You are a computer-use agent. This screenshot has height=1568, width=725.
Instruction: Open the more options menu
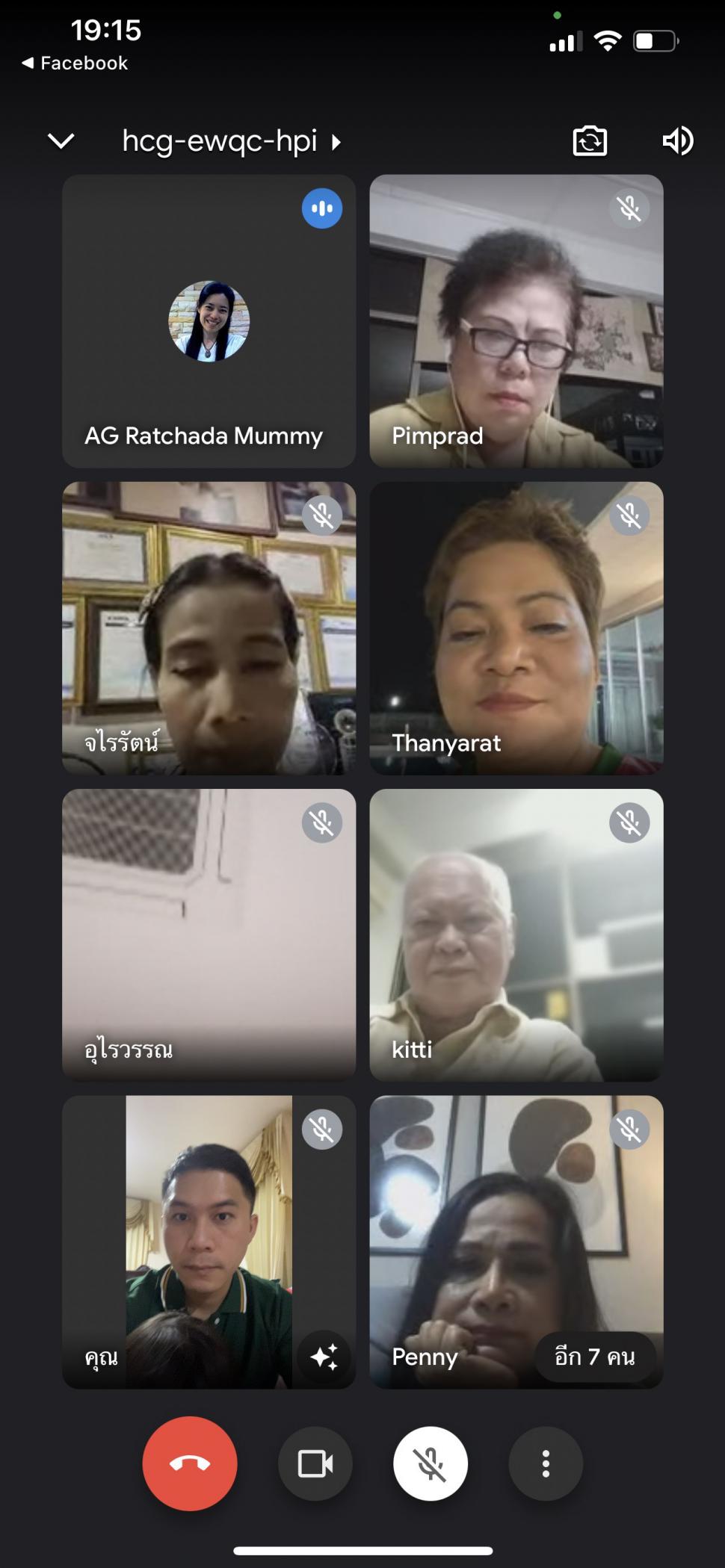(x=546, y=1463)
